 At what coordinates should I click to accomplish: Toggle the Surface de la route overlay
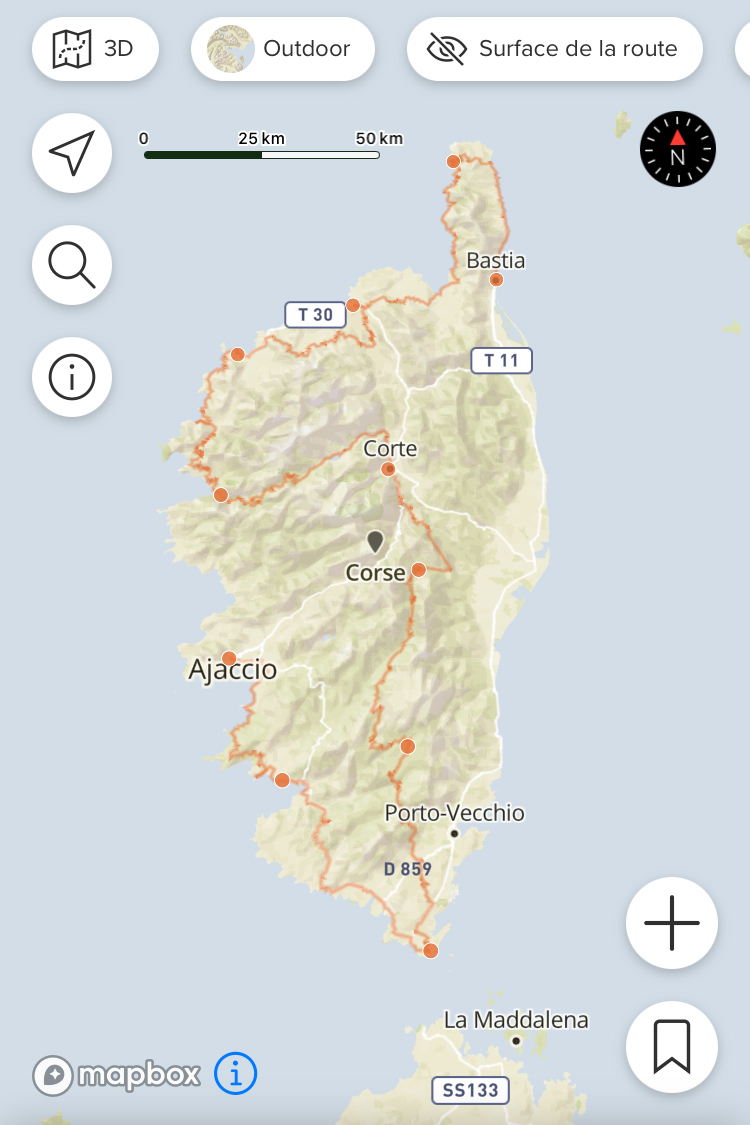coord(554,48)
